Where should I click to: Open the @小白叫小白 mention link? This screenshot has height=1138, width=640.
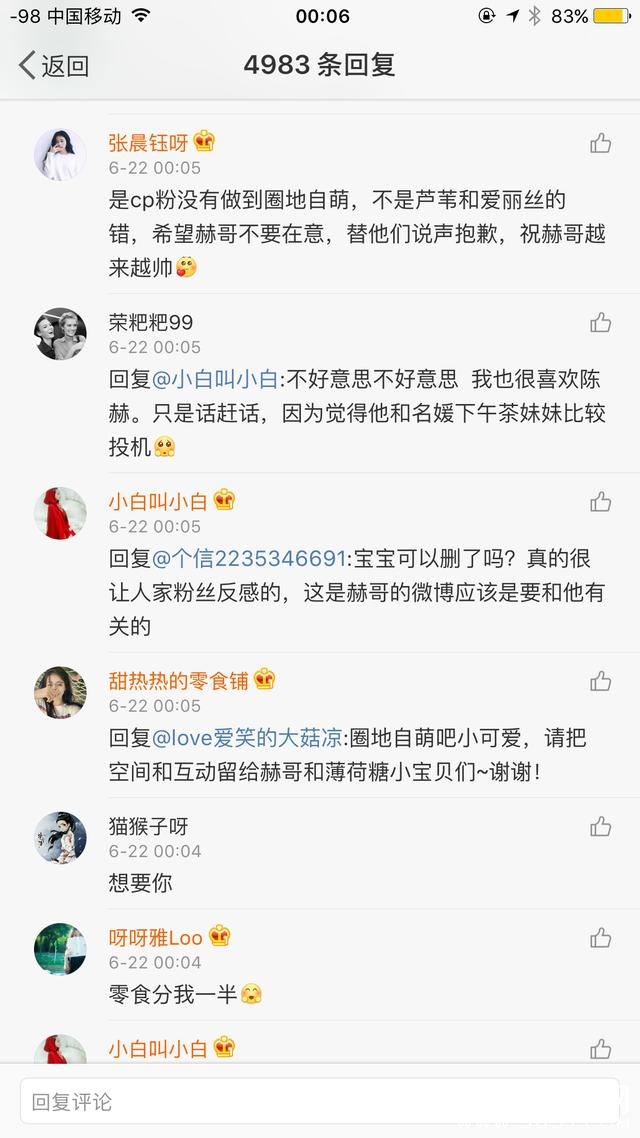[x=215, y=380]
